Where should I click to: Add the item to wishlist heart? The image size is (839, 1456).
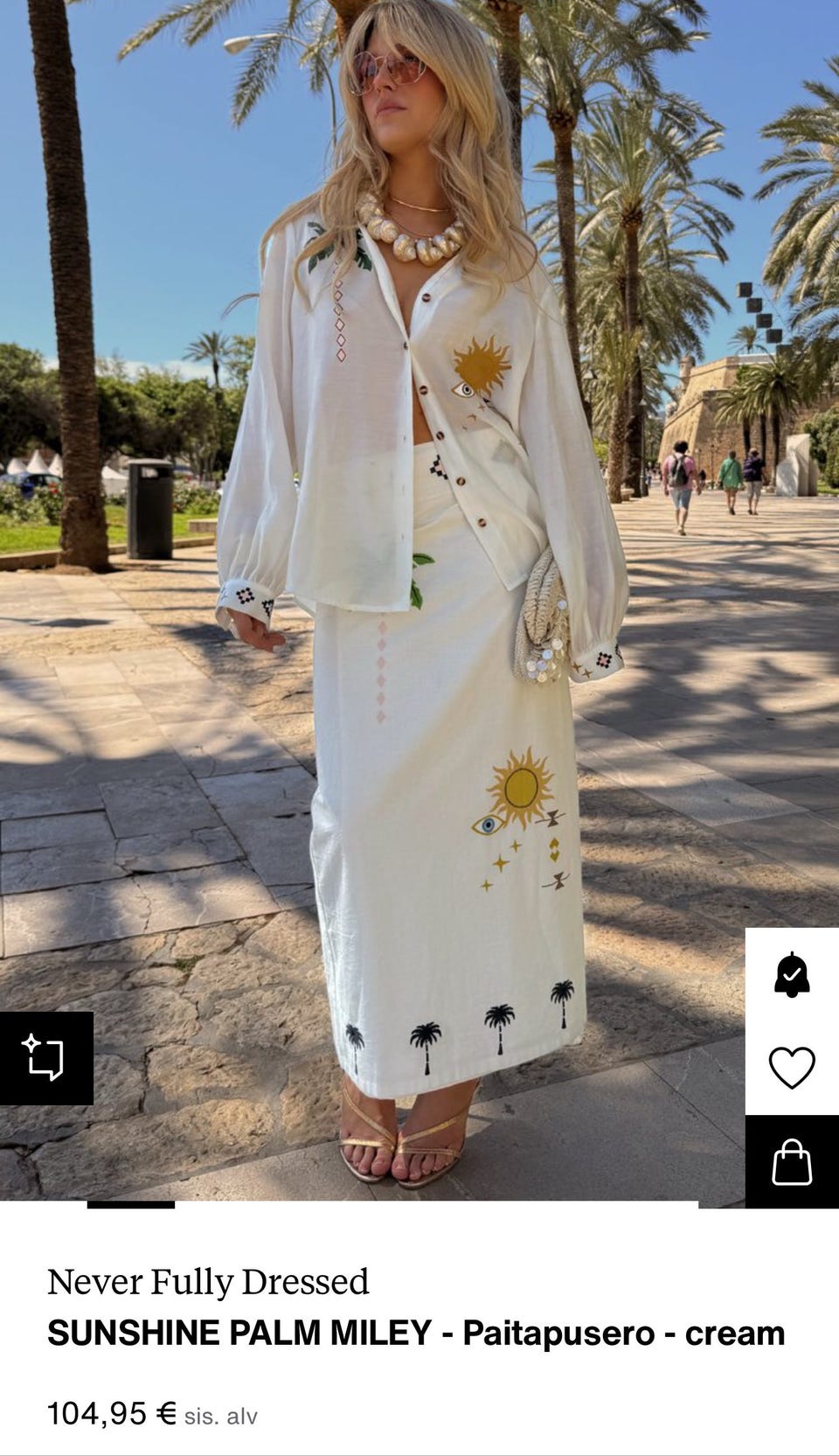792,1068
